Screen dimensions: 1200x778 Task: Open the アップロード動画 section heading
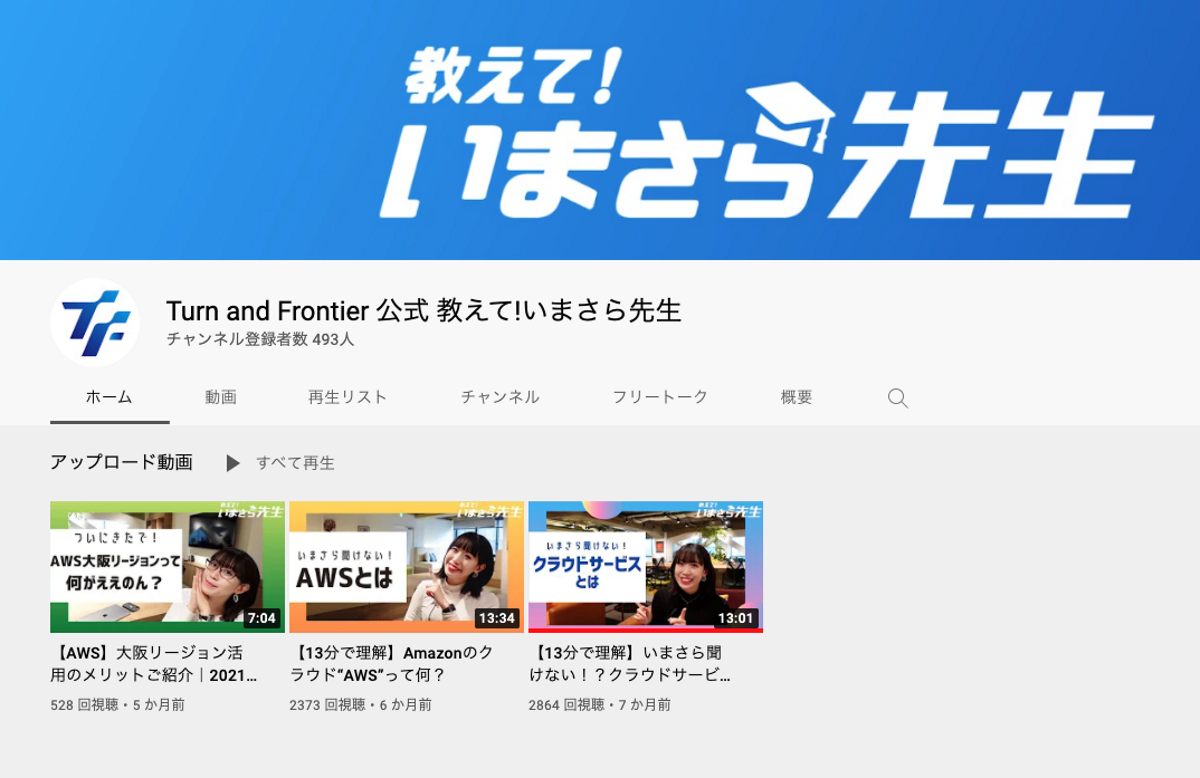(x=121, y=462)
